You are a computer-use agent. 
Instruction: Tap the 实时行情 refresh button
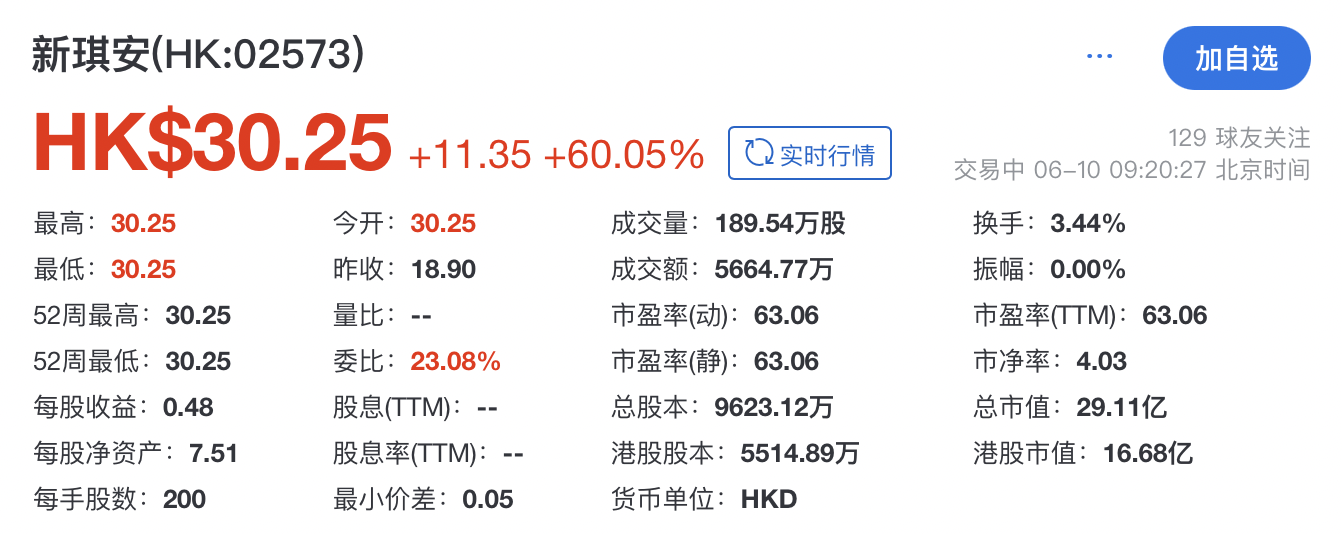coord(809,154)
